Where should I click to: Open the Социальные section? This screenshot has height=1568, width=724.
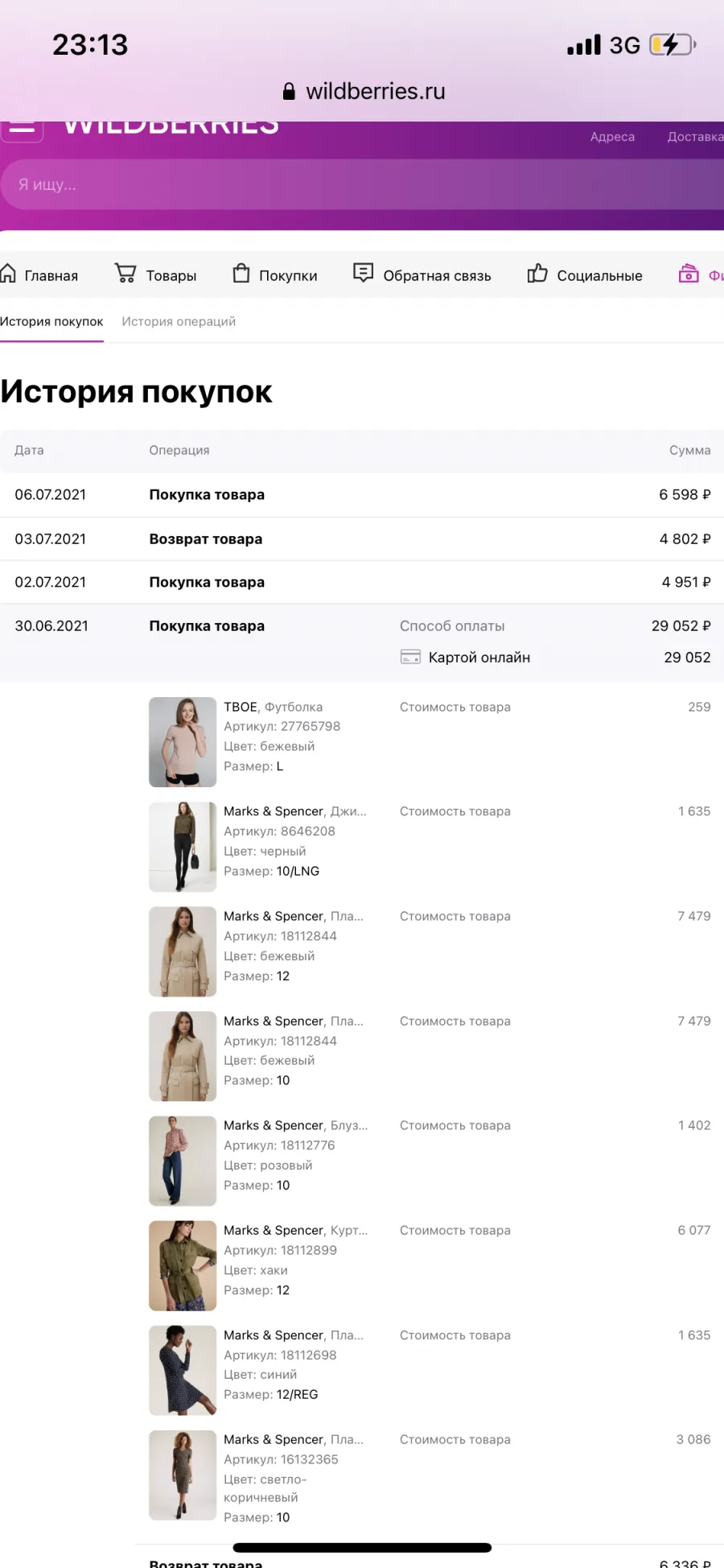585,275
